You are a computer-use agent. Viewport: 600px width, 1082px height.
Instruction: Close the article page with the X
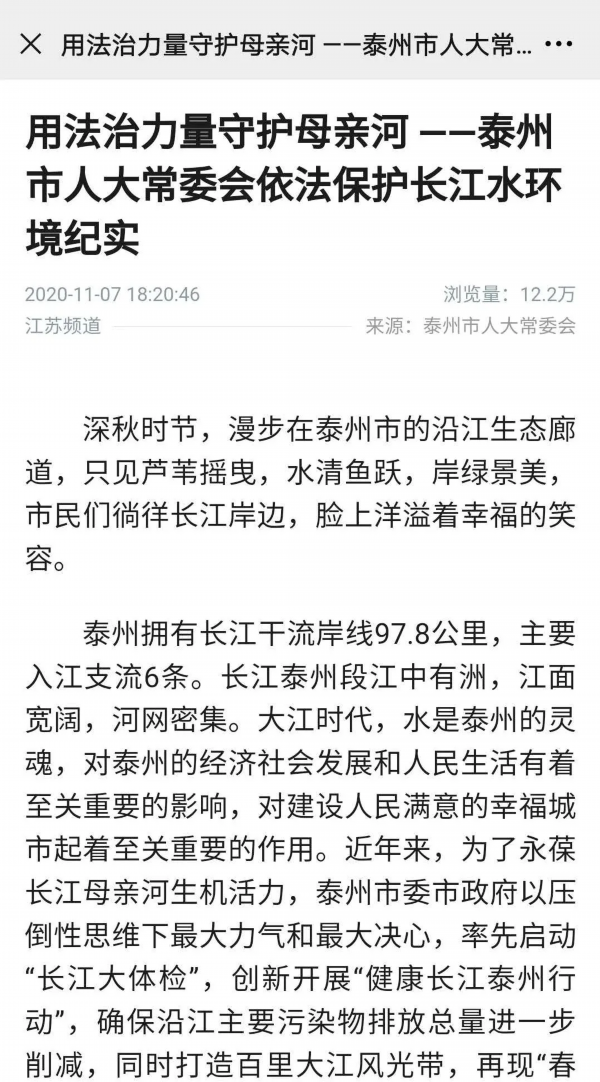[31, 45]
